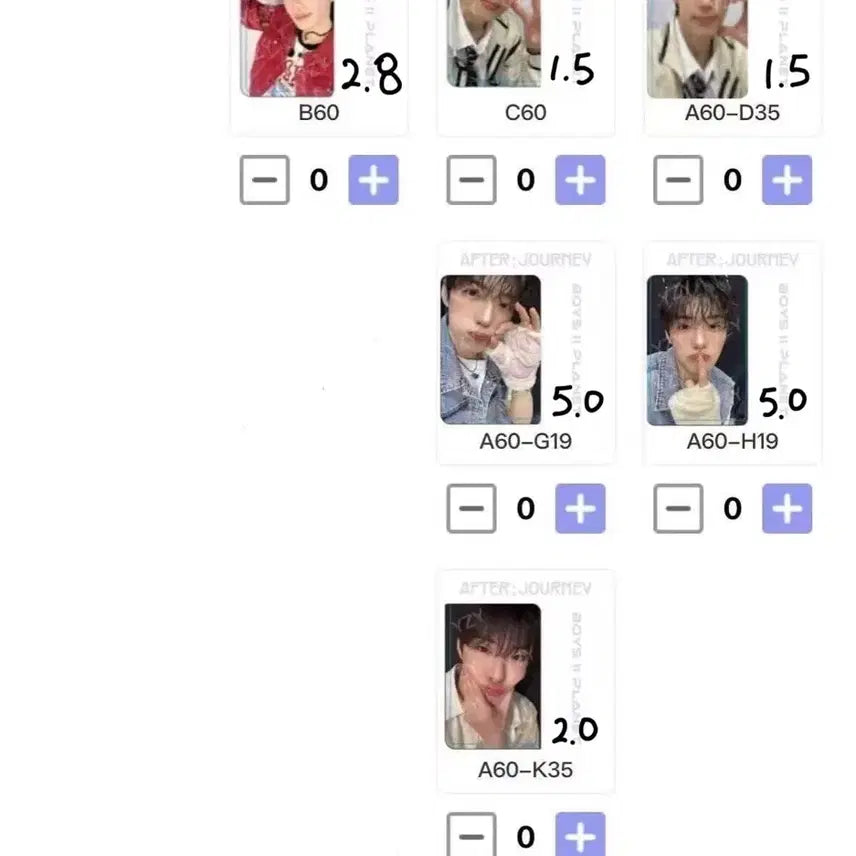Image resolution: width=856 pixels, height=856 pixels.
Task: Add one A60-G19 photocard
Action: coord(580,508)
